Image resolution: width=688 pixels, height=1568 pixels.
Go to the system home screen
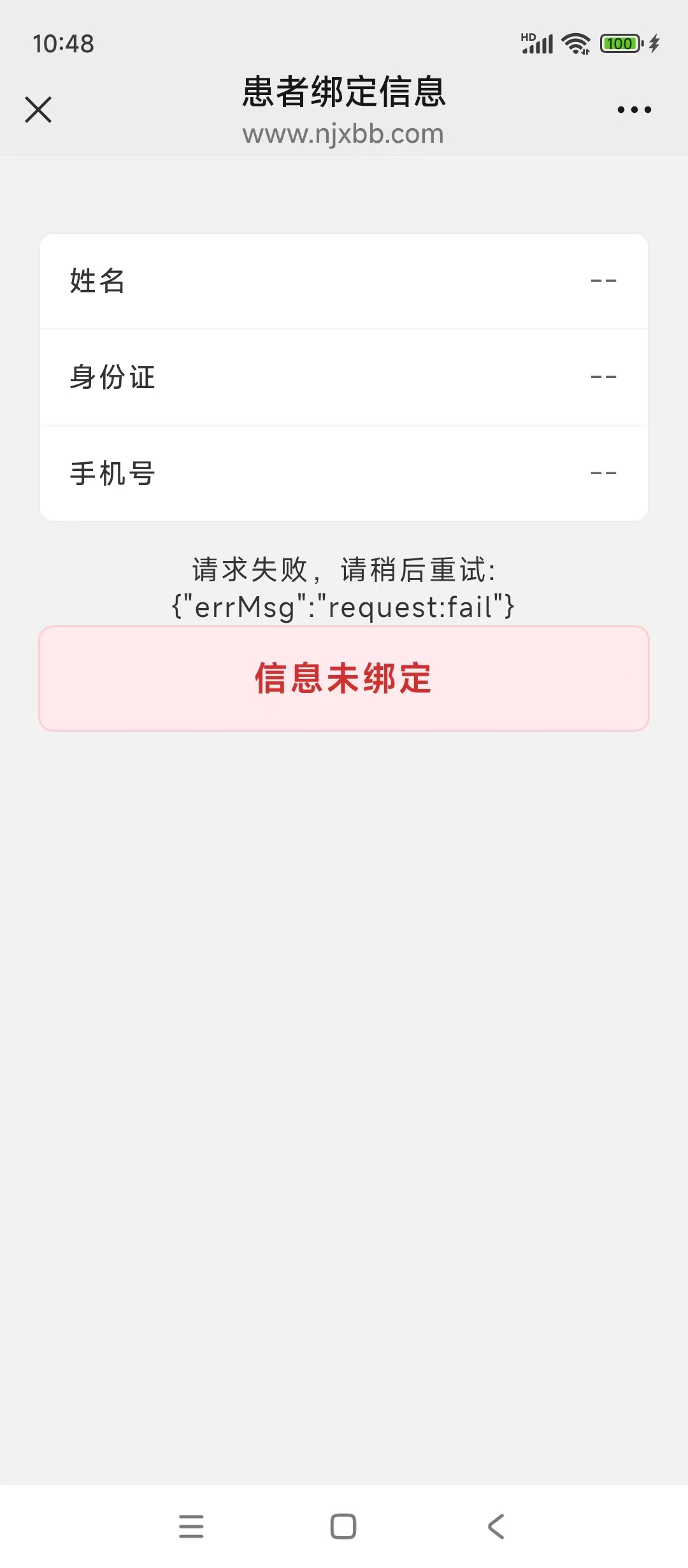(x=343, y=1527)
